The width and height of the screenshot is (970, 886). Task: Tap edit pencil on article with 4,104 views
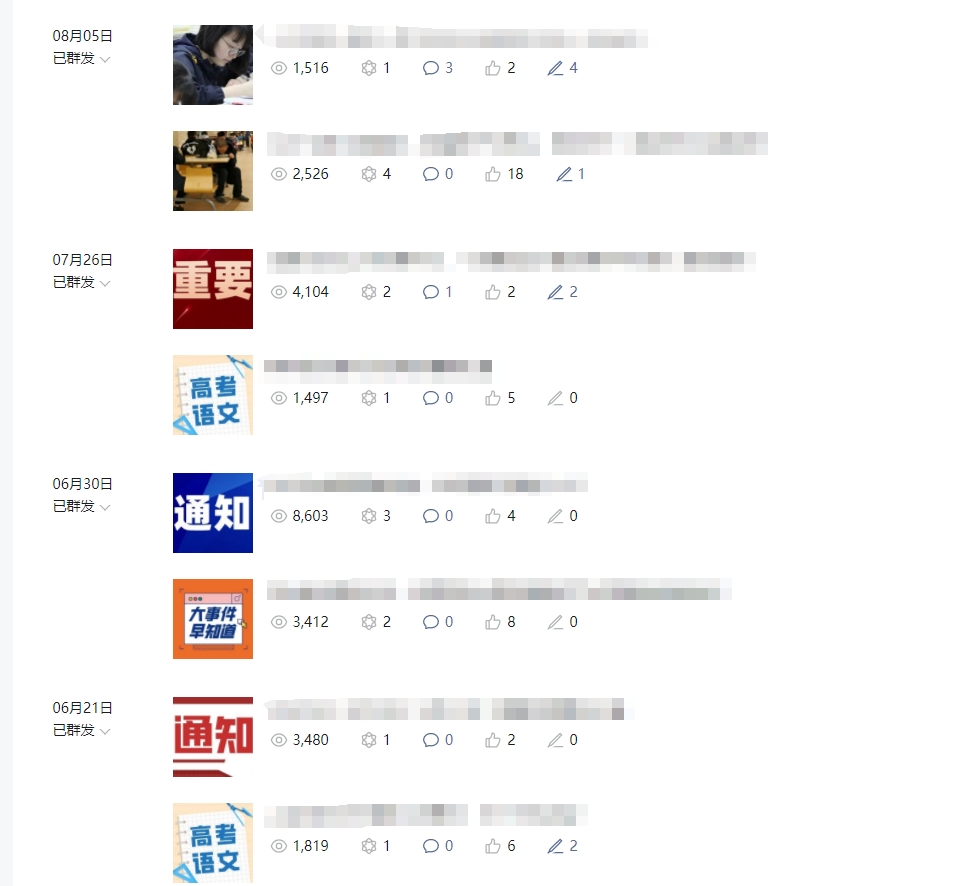point(556,292)
